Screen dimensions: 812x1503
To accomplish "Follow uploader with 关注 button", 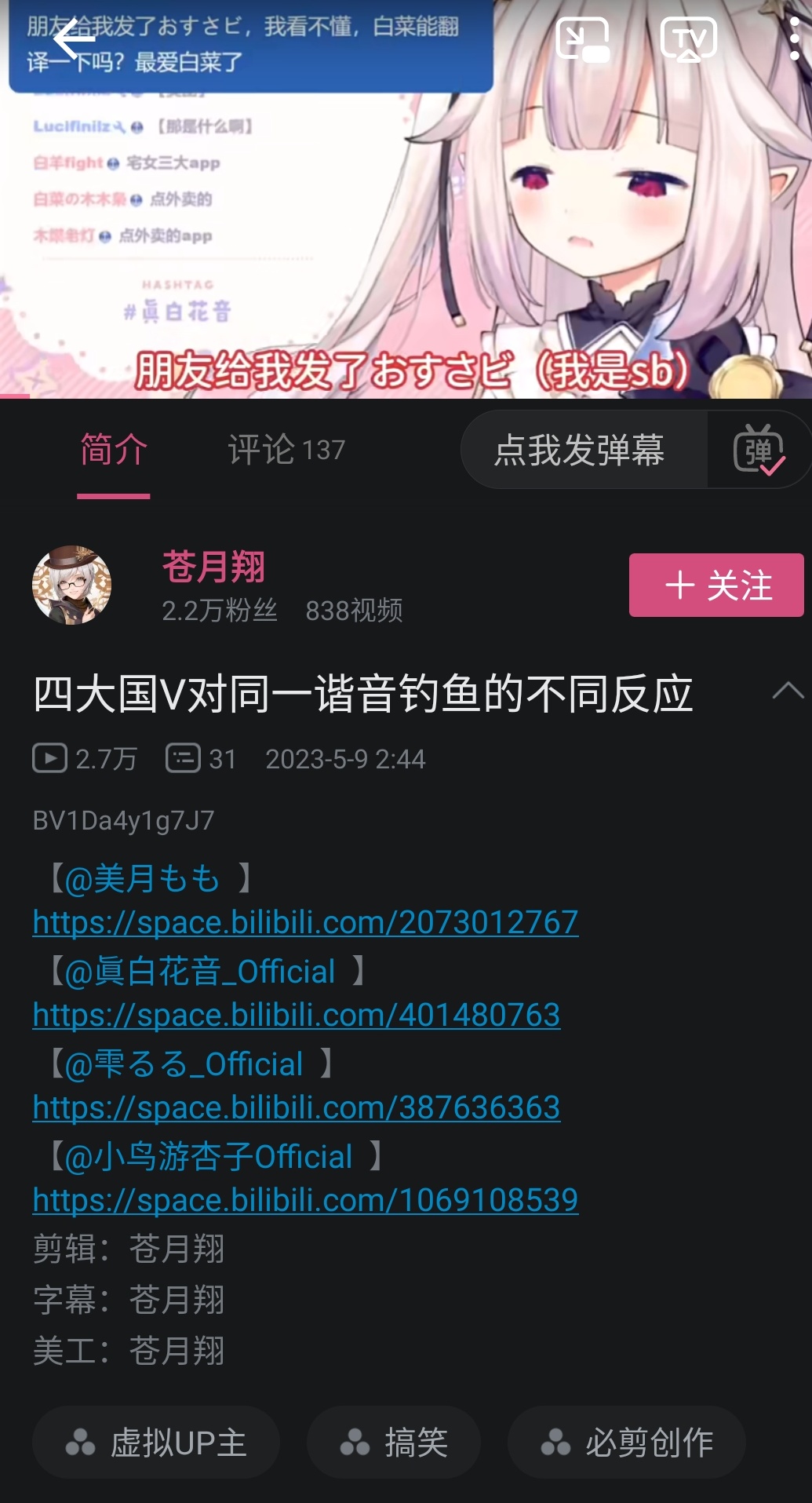I will pos(716,586).
